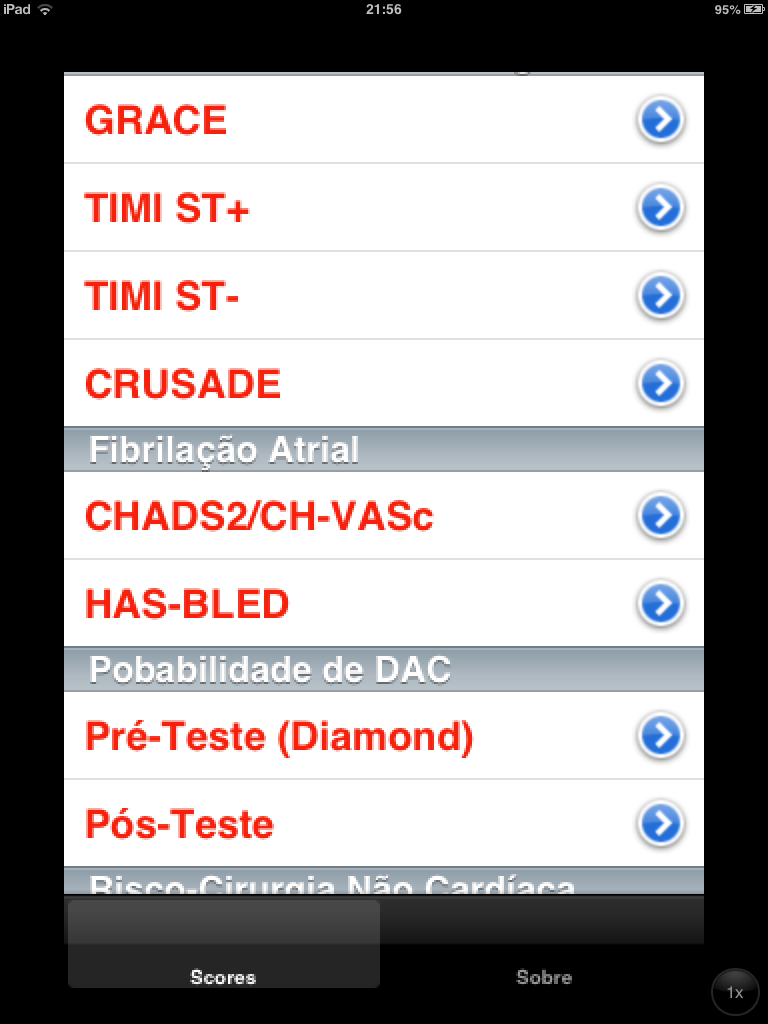The height and width of the screenshot is (1024, 768).
Task: Select the HAS-BLED score
Action: [x=384, y=604]
